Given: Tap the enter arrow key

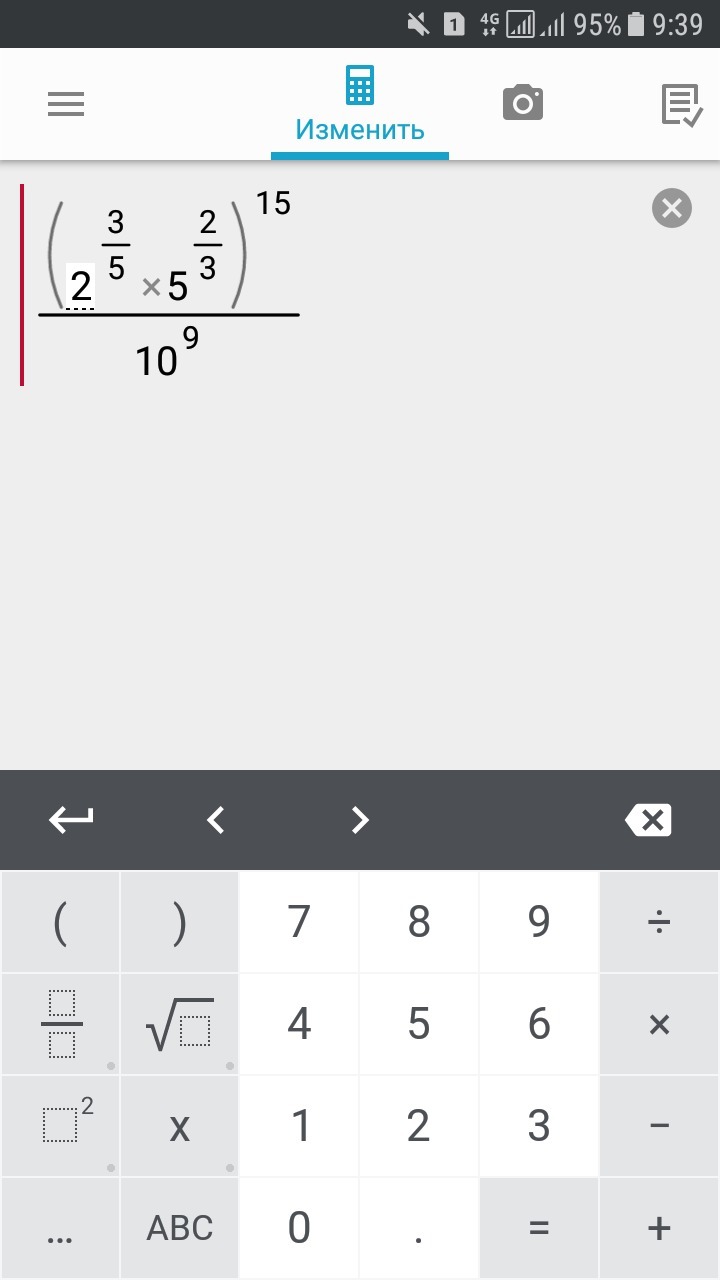Looking at the screenshot, I should coord(71,820).
